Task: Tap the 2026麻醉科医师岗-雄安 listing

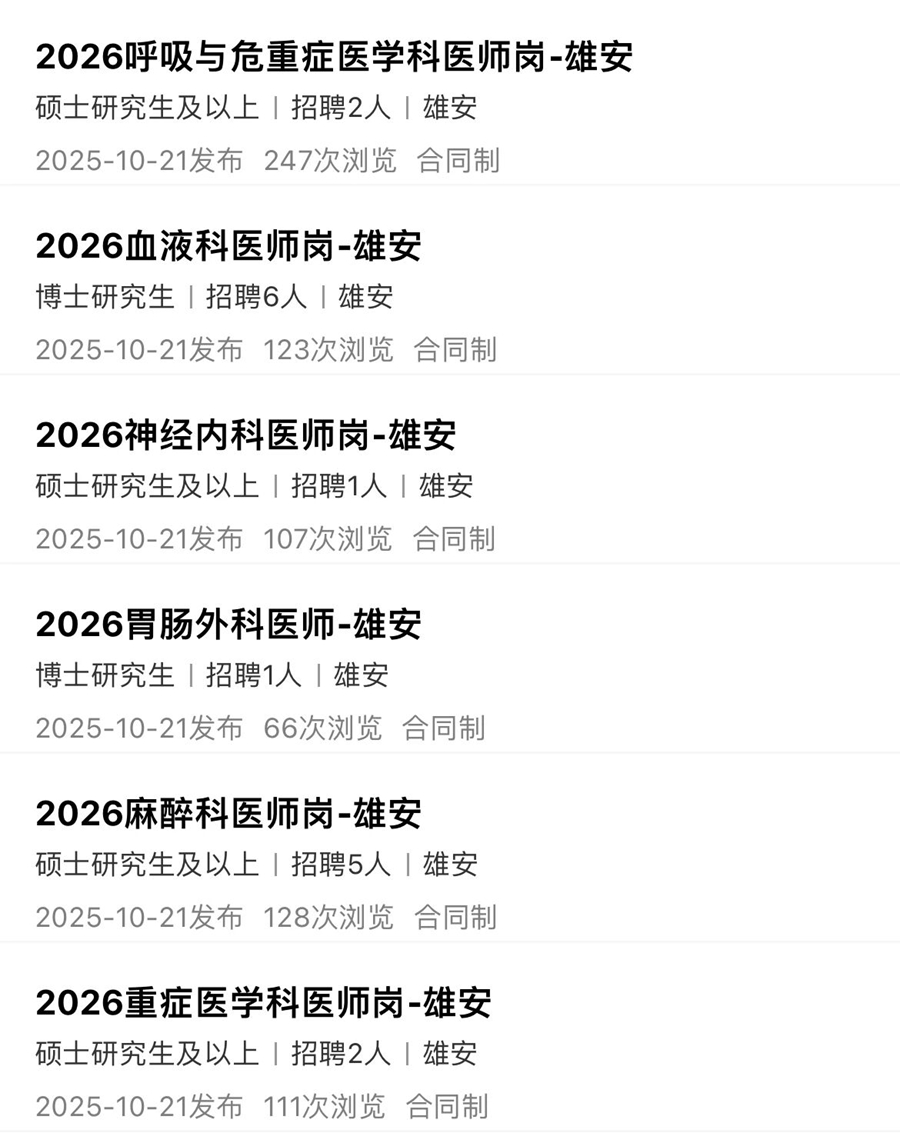Action: [x=228, y=813]
